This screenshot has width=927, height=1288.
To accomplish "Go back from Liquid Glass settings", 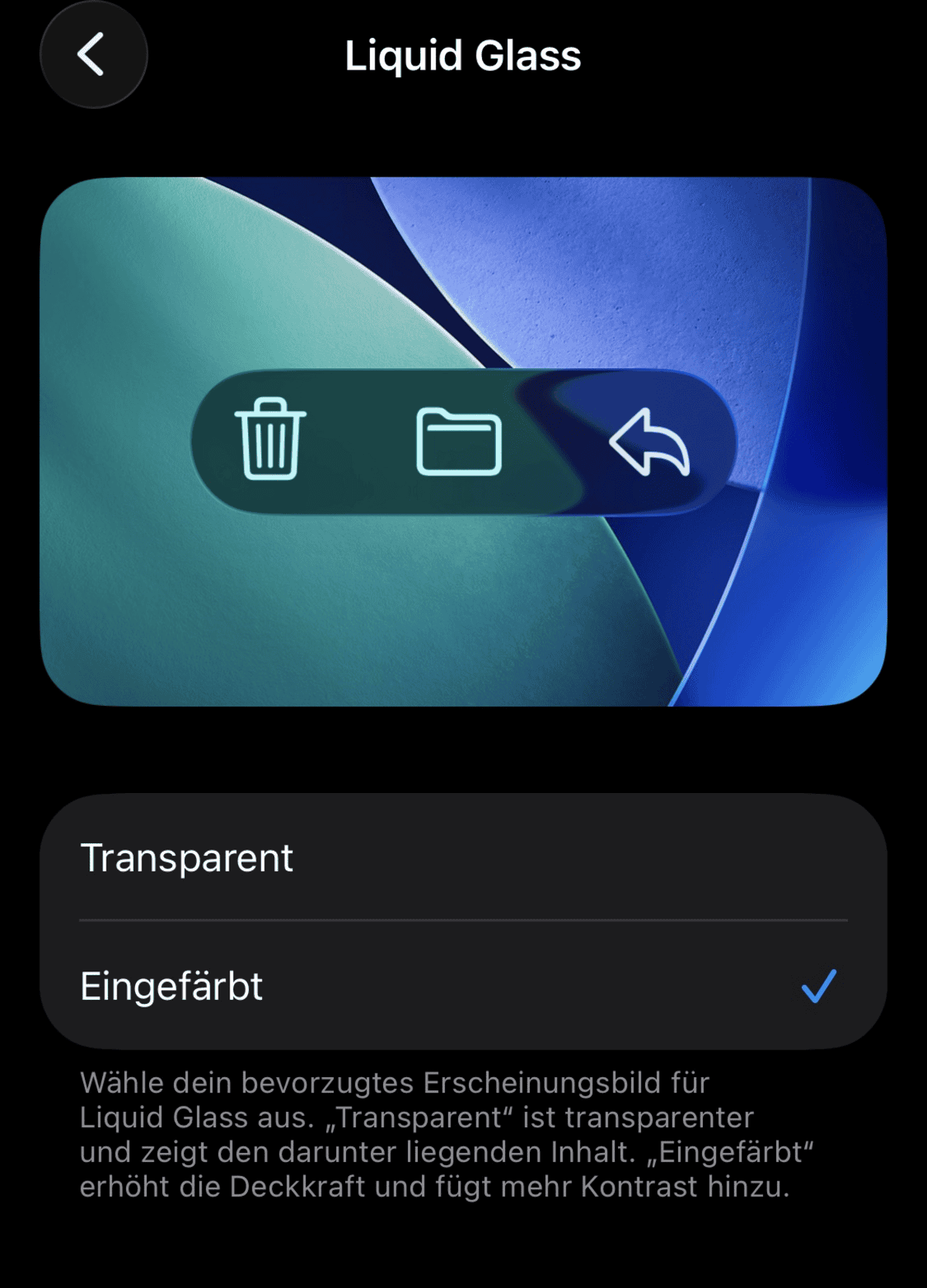I will pos(93,55).
